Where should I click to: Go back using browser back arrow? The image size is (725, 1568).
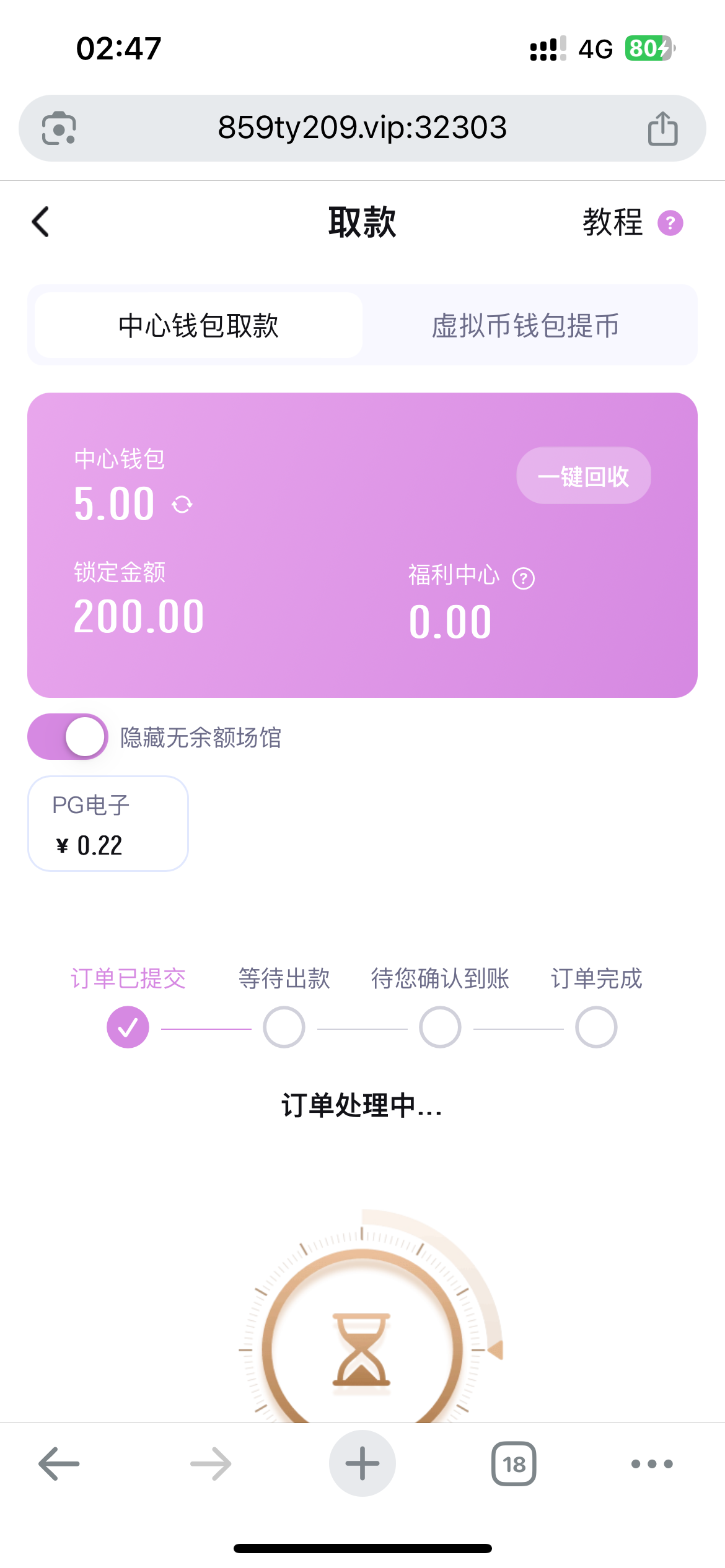click(59, 1464)
